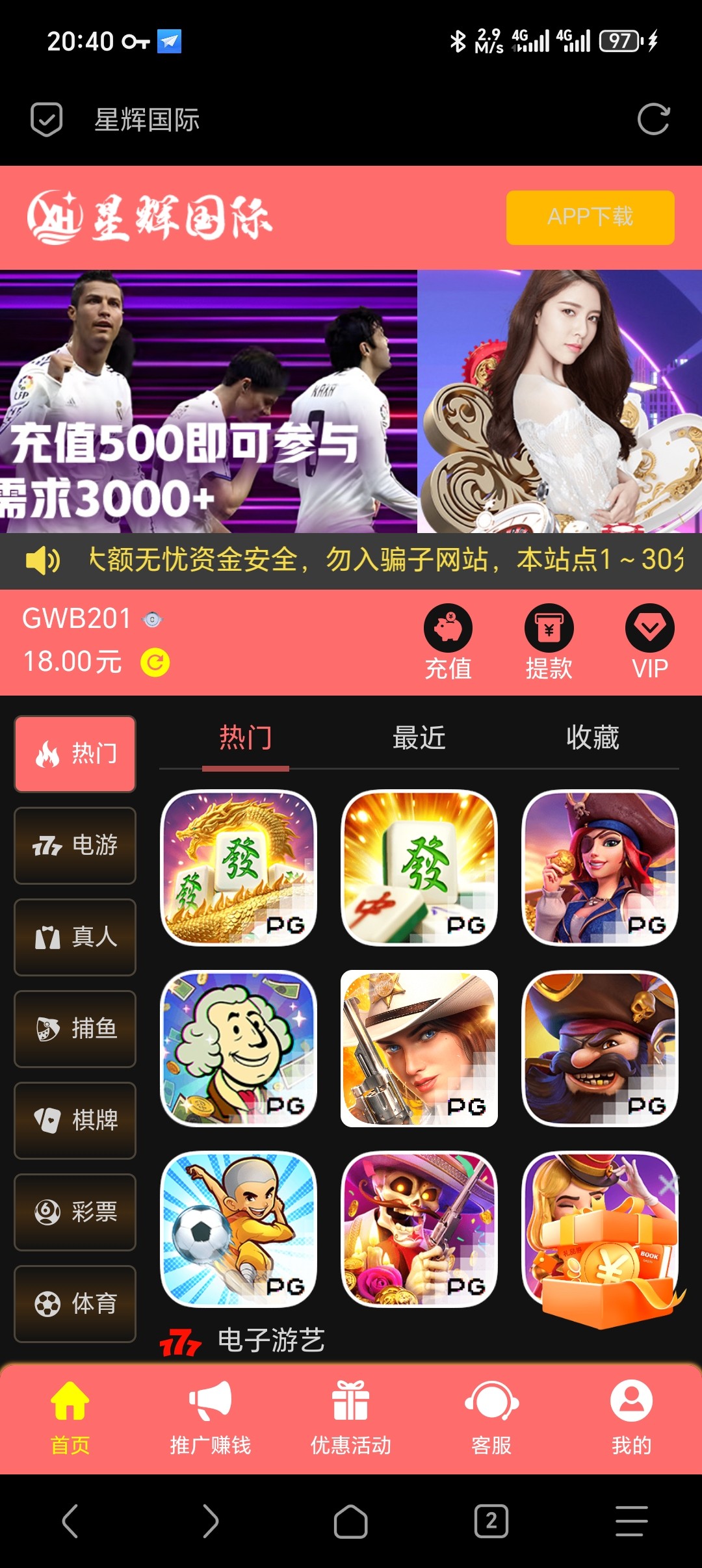
Task: Reload the page with the refresh icon
Action: pyautogui.click(x=653, y=120)
